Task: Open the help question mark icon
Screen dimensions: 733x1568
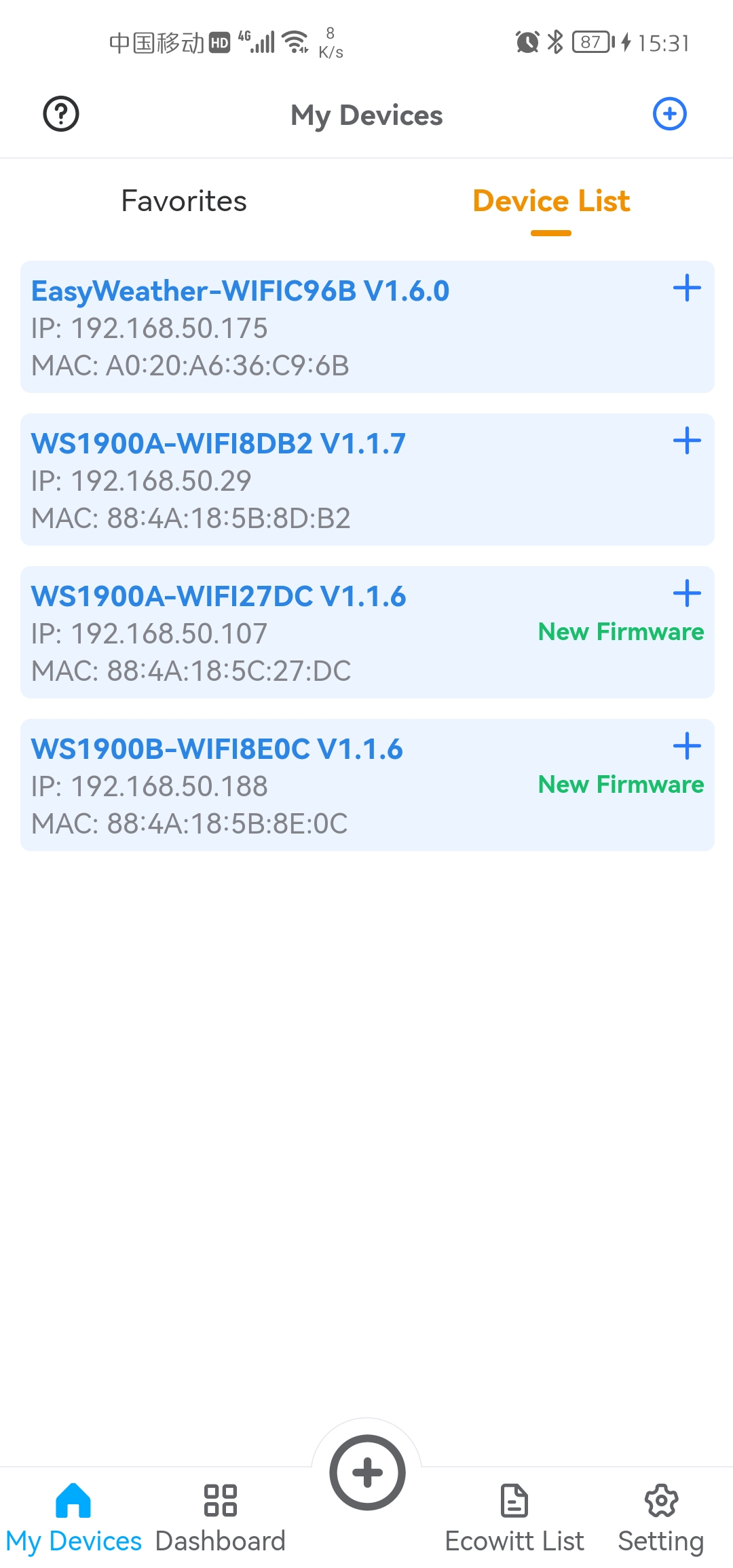Action: (61, 114)
